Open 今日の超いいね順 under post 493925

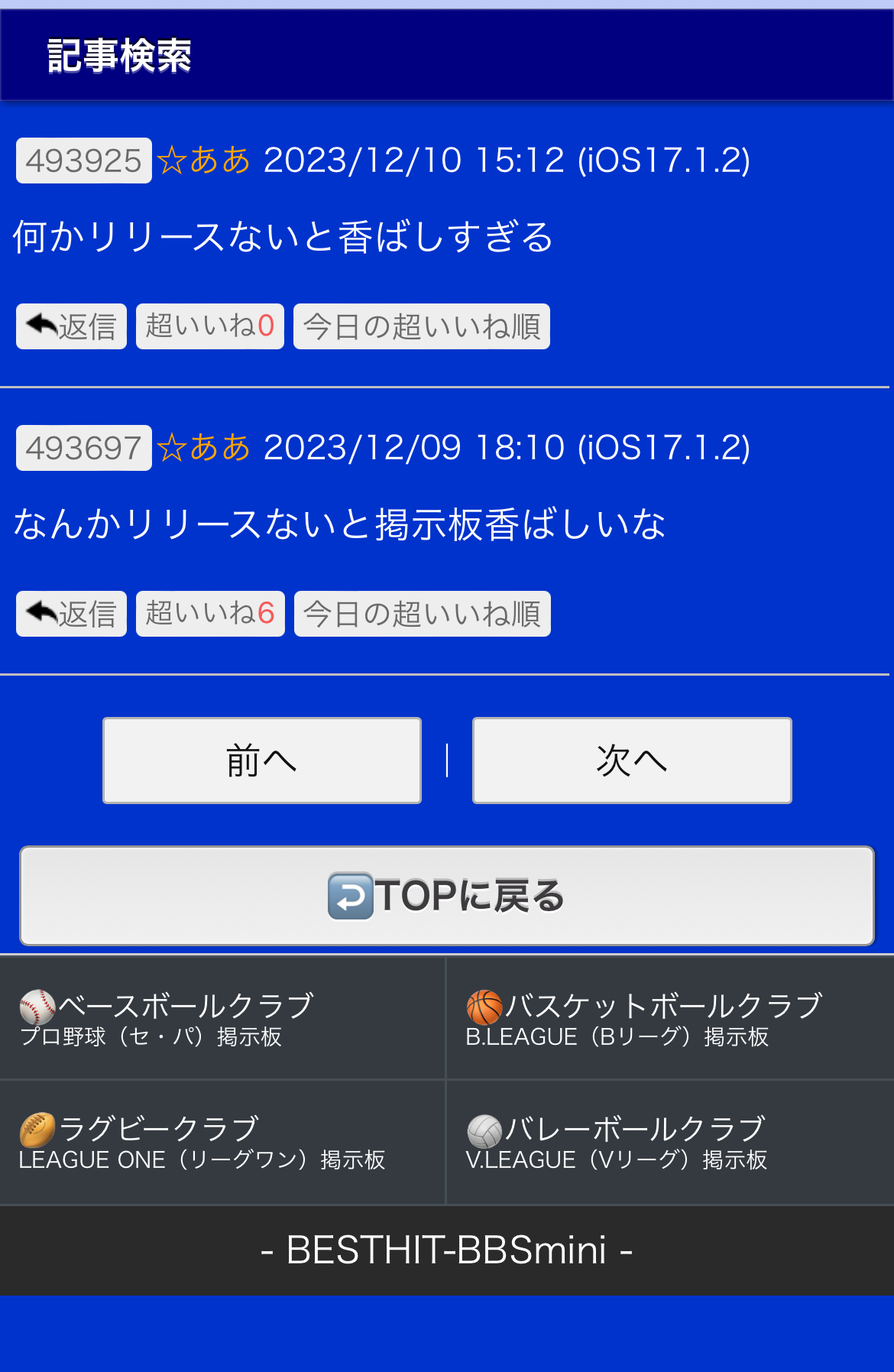coord(422,326)
